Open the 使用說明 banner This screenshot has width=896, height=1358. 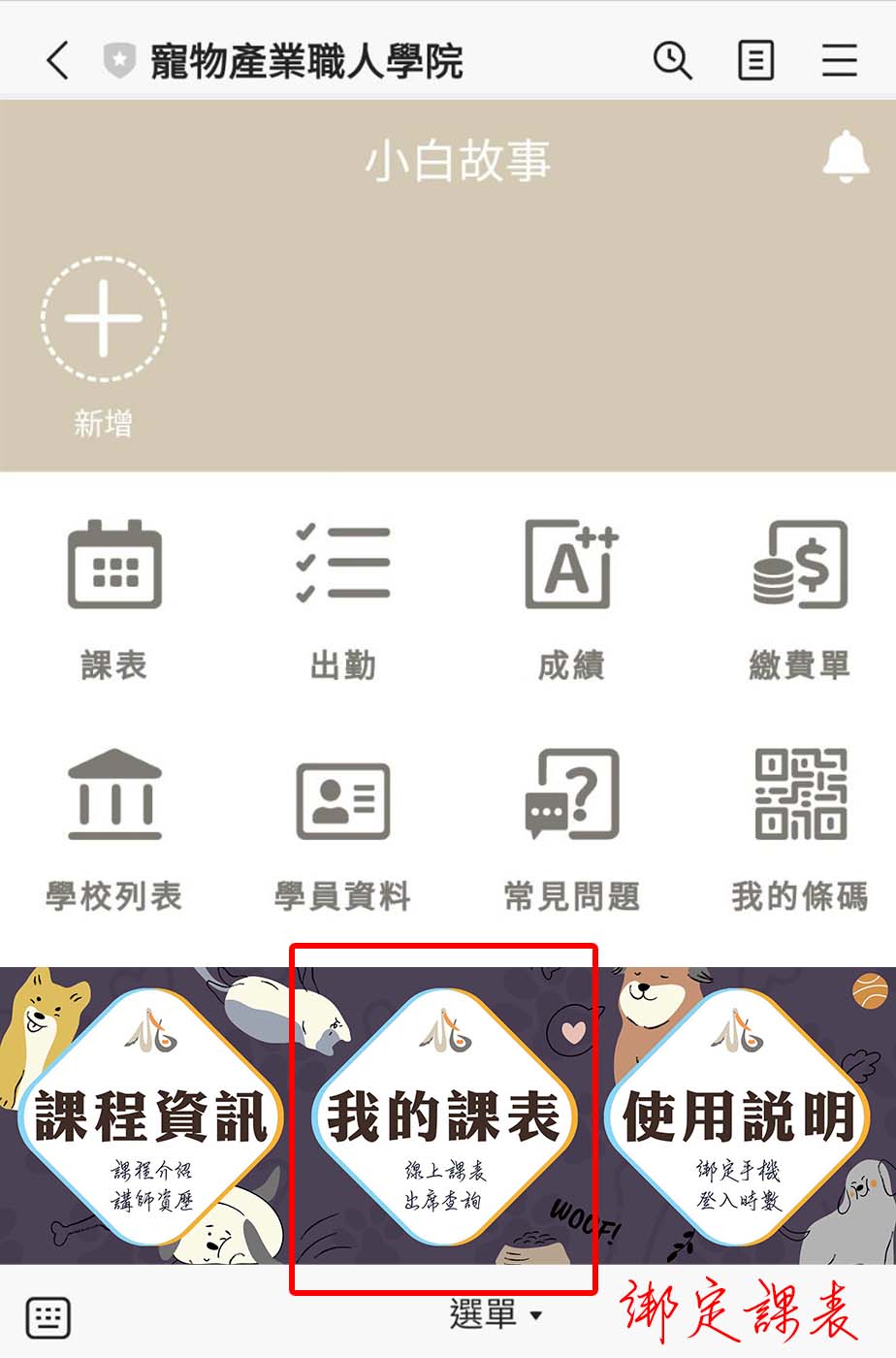pos(739,1117)
